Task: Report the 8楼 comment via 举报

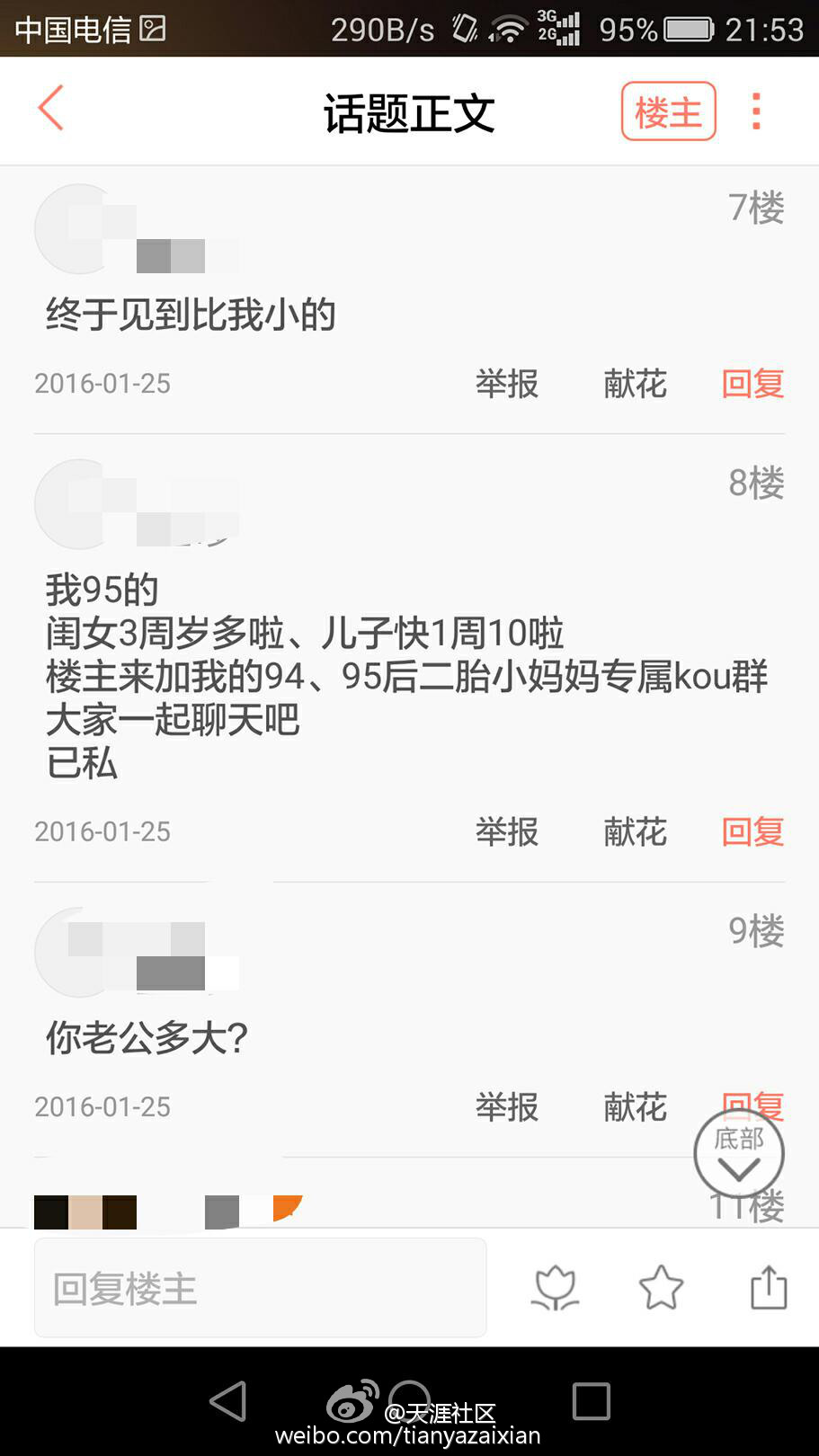Action: pos(506,832)
